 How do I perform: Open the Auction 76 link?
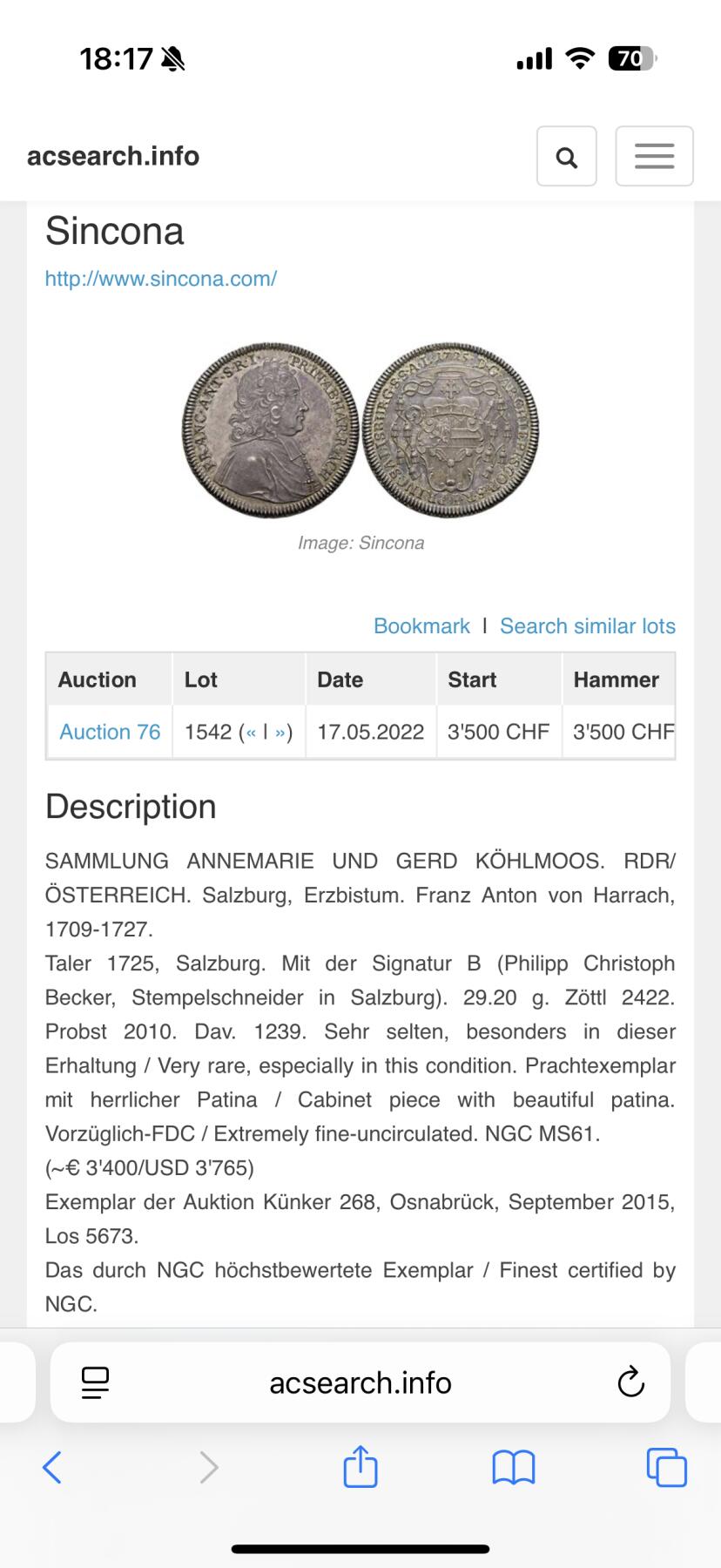(110, 732)
